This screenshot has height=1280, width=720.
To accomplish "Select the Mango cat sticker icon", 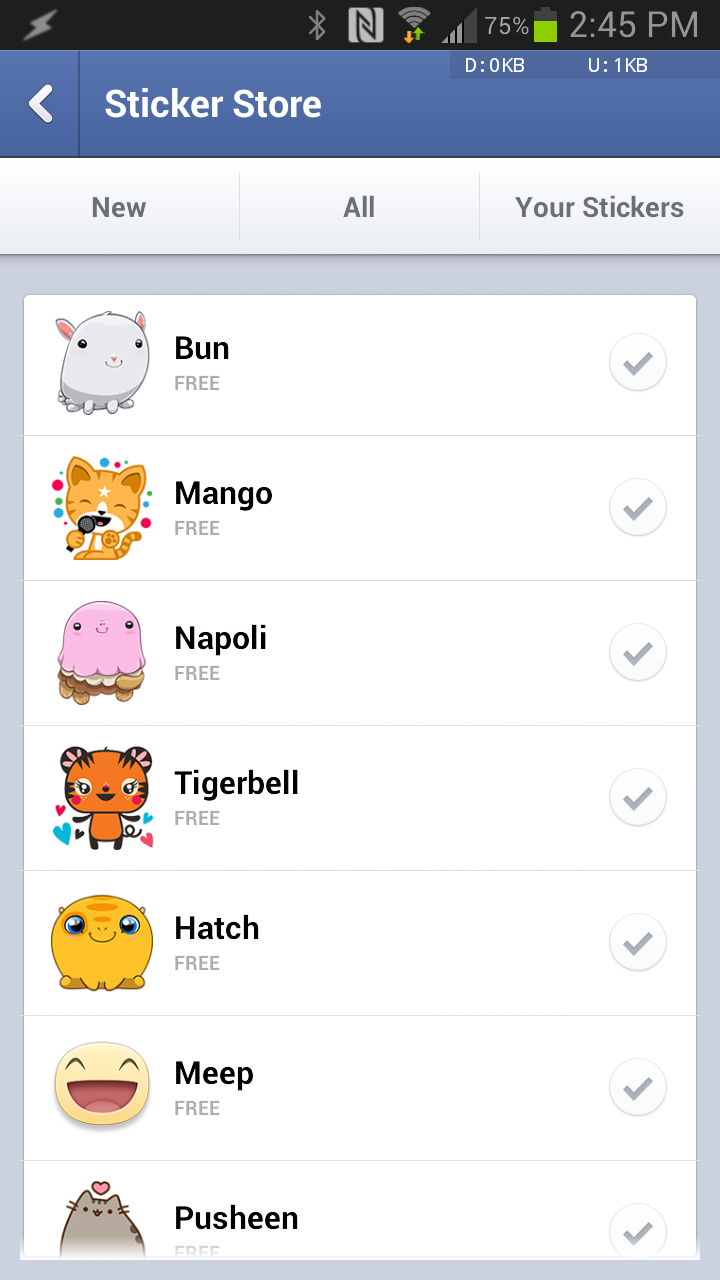I will [x=101, y=507].
